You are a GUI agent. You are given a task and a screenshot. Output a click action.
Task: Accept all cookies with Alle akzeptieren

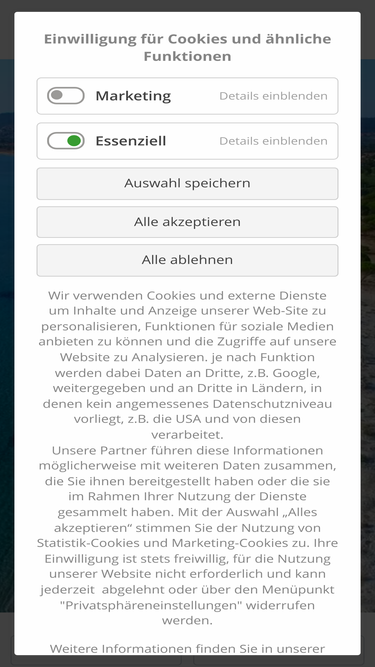click(x=188, y=222)
